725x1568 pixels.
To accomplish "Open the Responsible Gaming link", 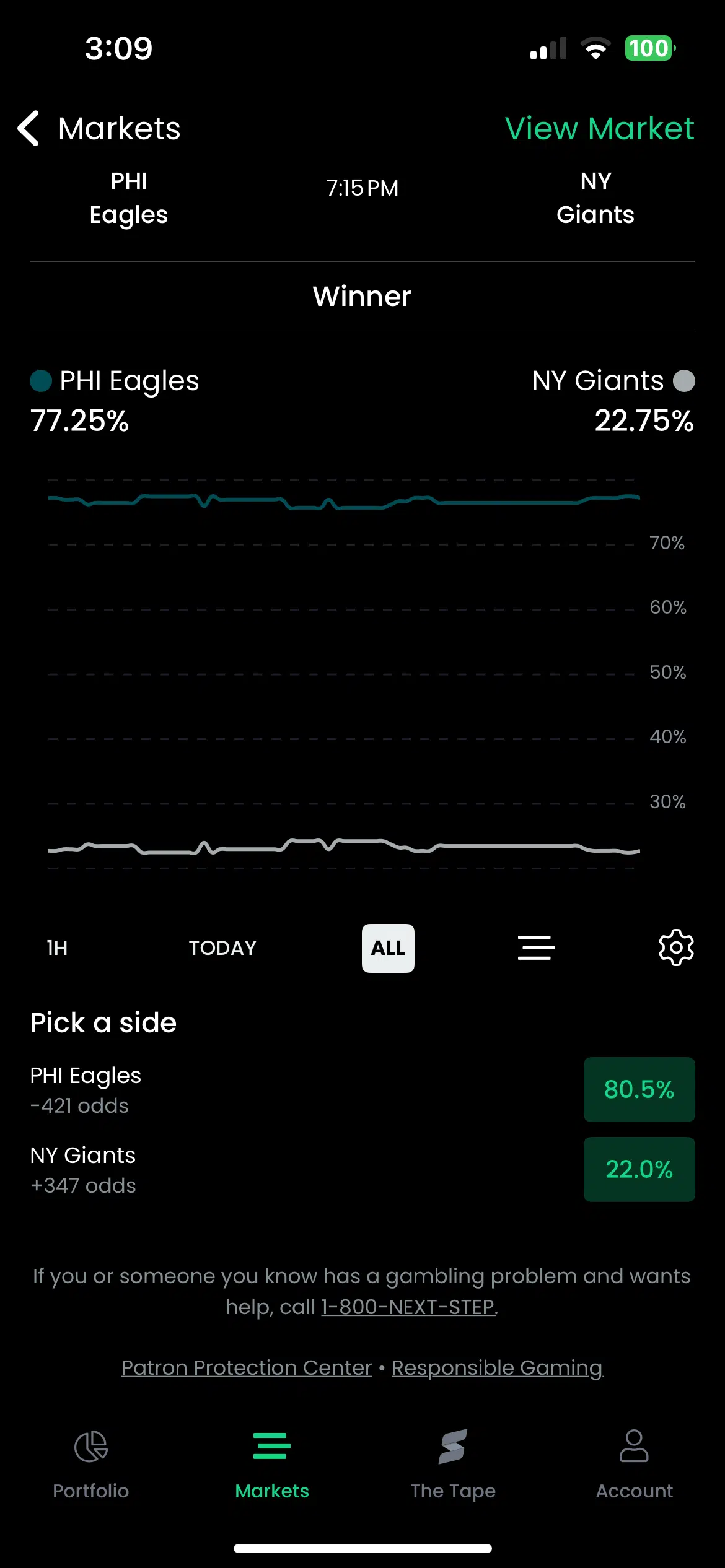I will (x=497, y=1367).
